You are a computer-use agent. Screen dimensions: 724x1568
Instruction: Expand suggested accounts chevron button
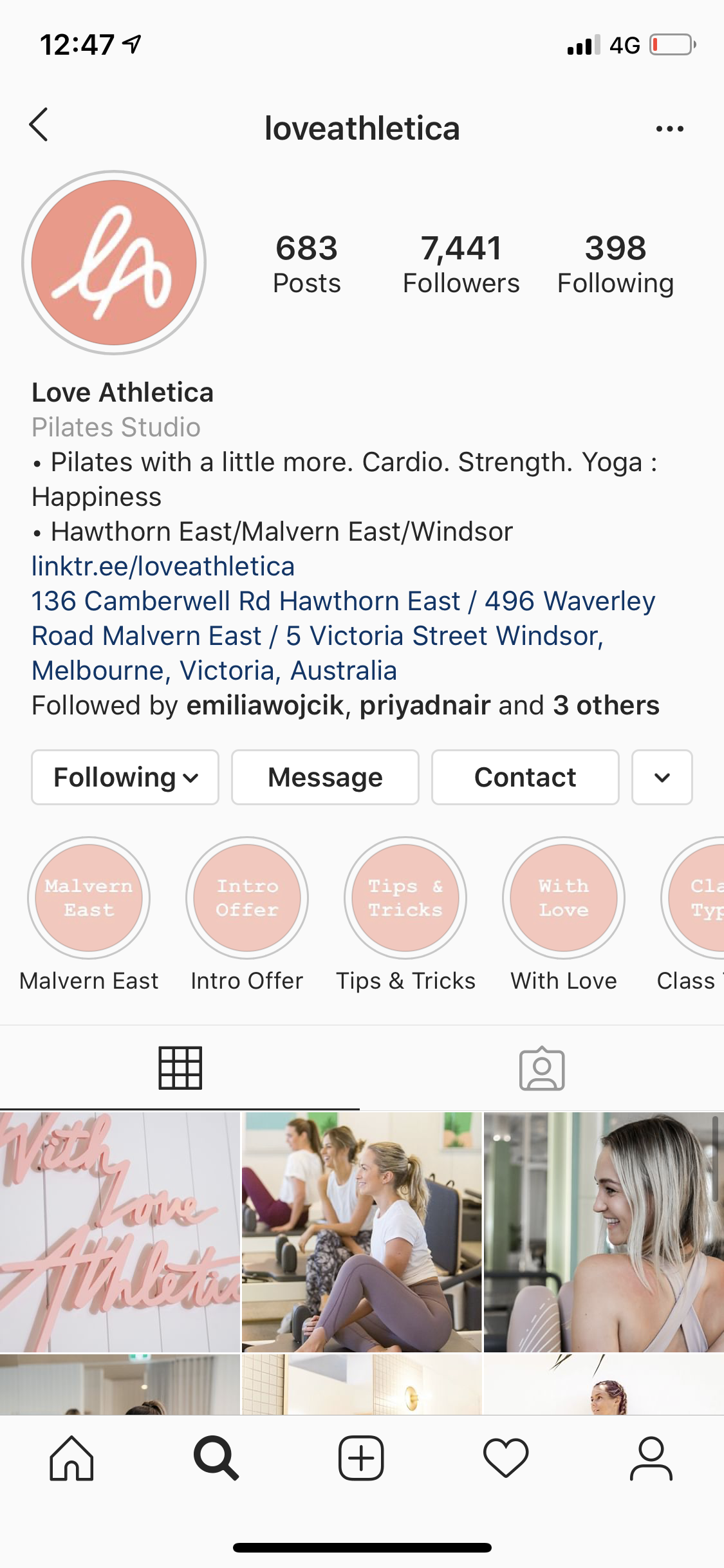click(x=662, y=777)
